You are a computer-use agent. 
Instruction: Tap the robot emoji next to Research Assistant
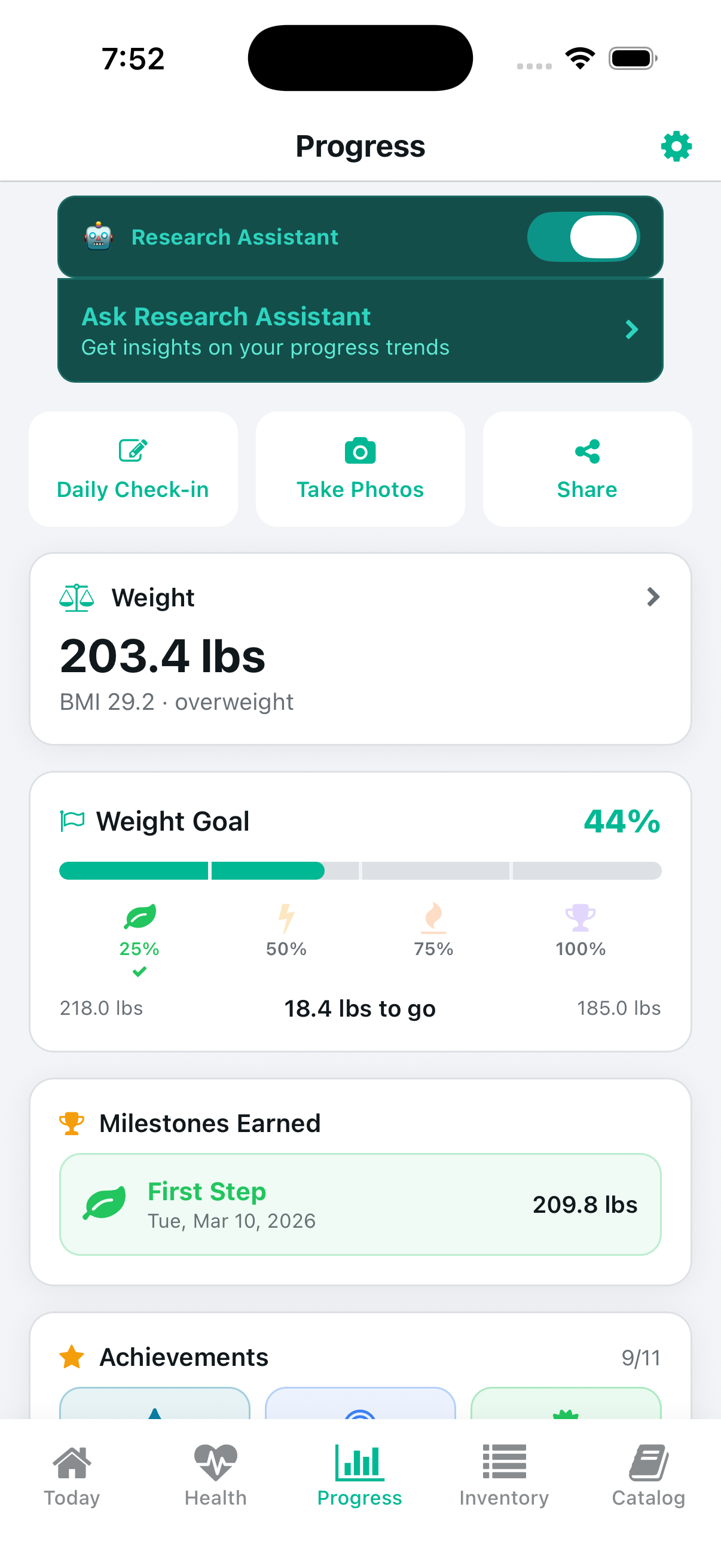[x=99, y=237]
